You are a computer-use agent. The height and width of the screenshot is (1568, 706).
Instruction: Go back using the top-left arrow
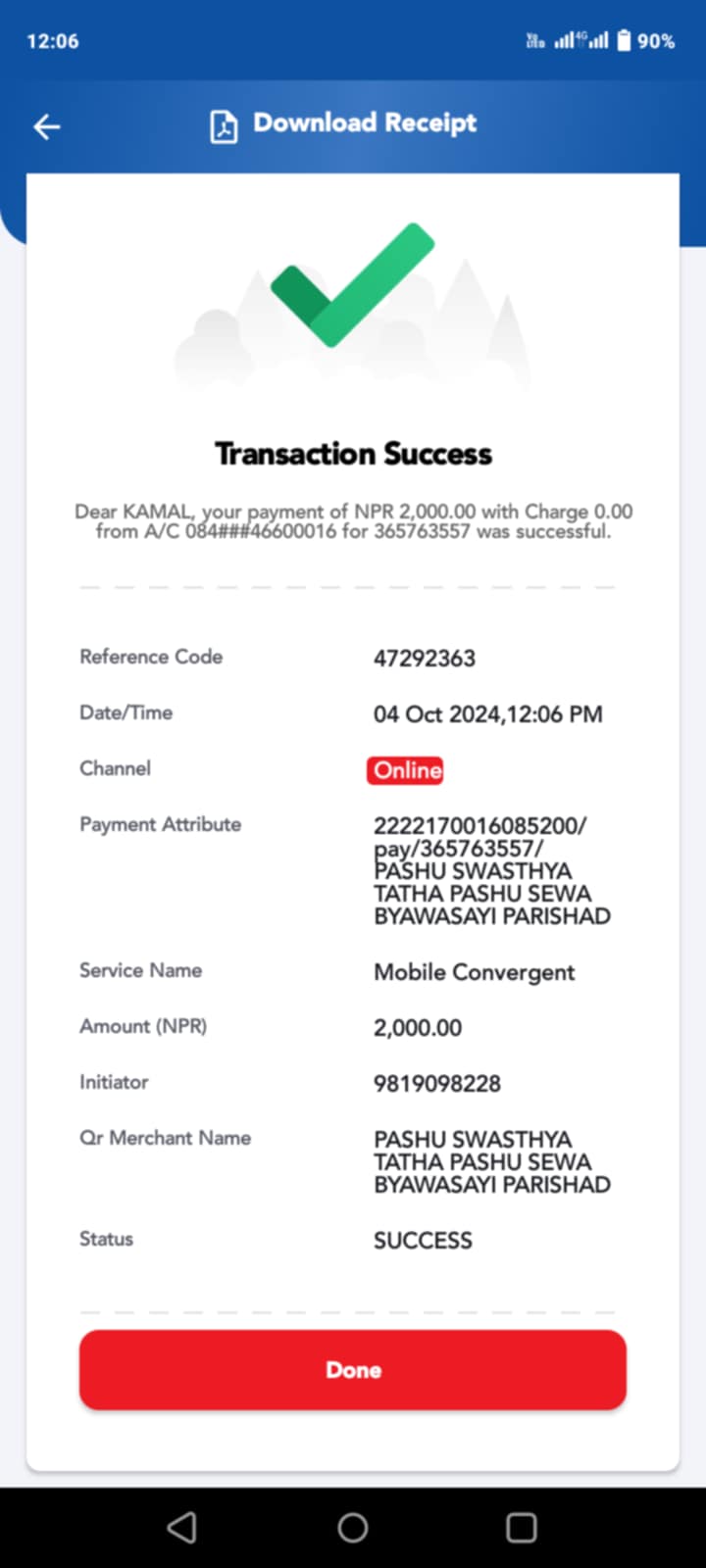tap(47, 126)
